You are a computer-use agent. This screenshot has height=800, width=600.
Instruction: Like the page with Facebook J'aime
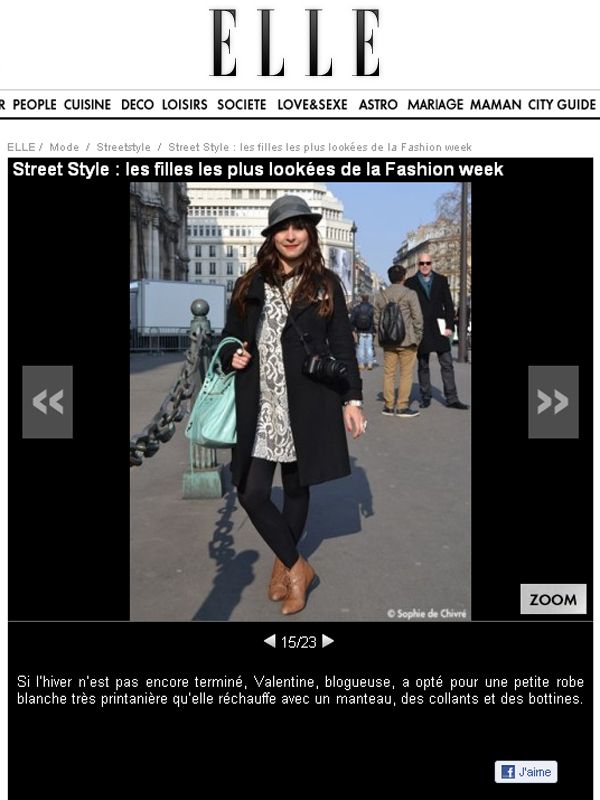(x=526, y=772)
